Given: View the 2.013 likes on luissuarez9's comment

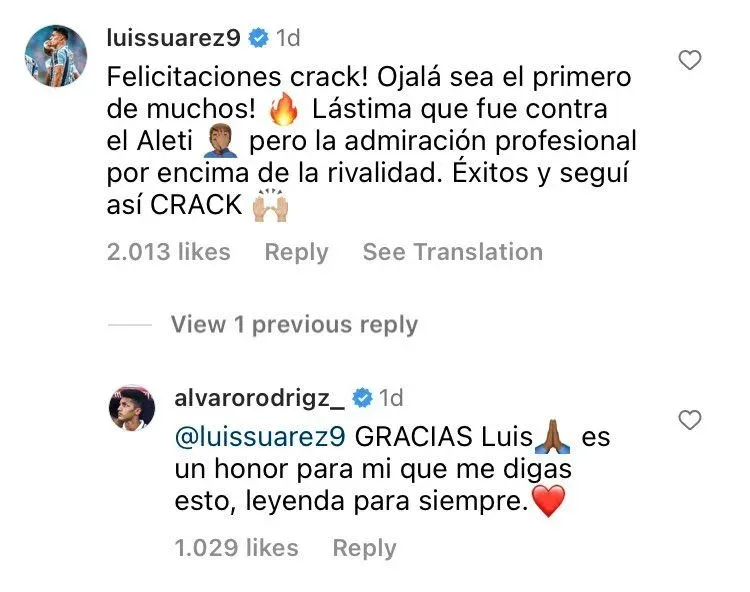Looking at the screenshot, I should click(x=168, y=252).
